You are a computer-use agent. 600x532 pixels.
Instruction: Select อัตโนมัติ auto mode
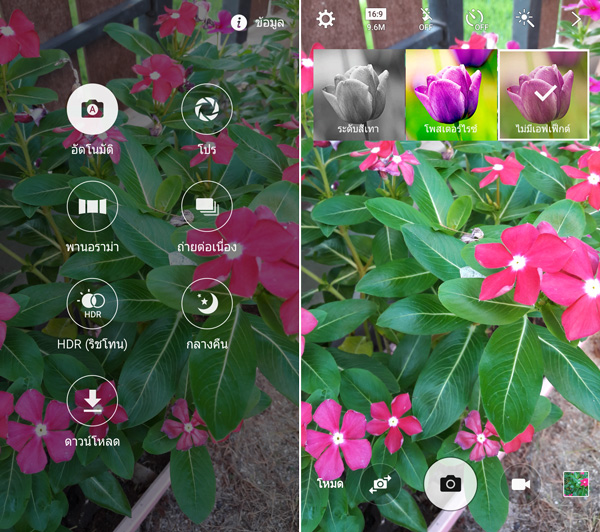click(x=92, y=110)
